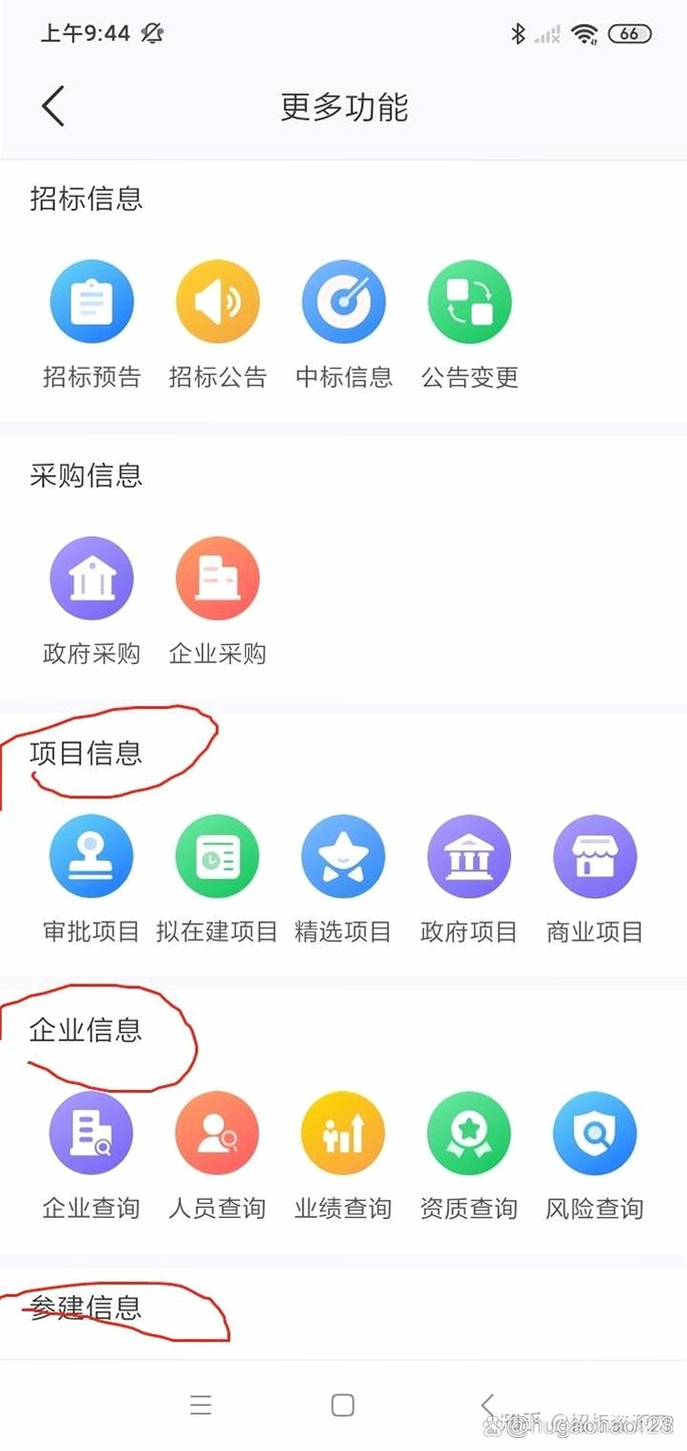Screen dimensions: 687x1451
Task: Tap the system home button
Action: point(343,1405)
